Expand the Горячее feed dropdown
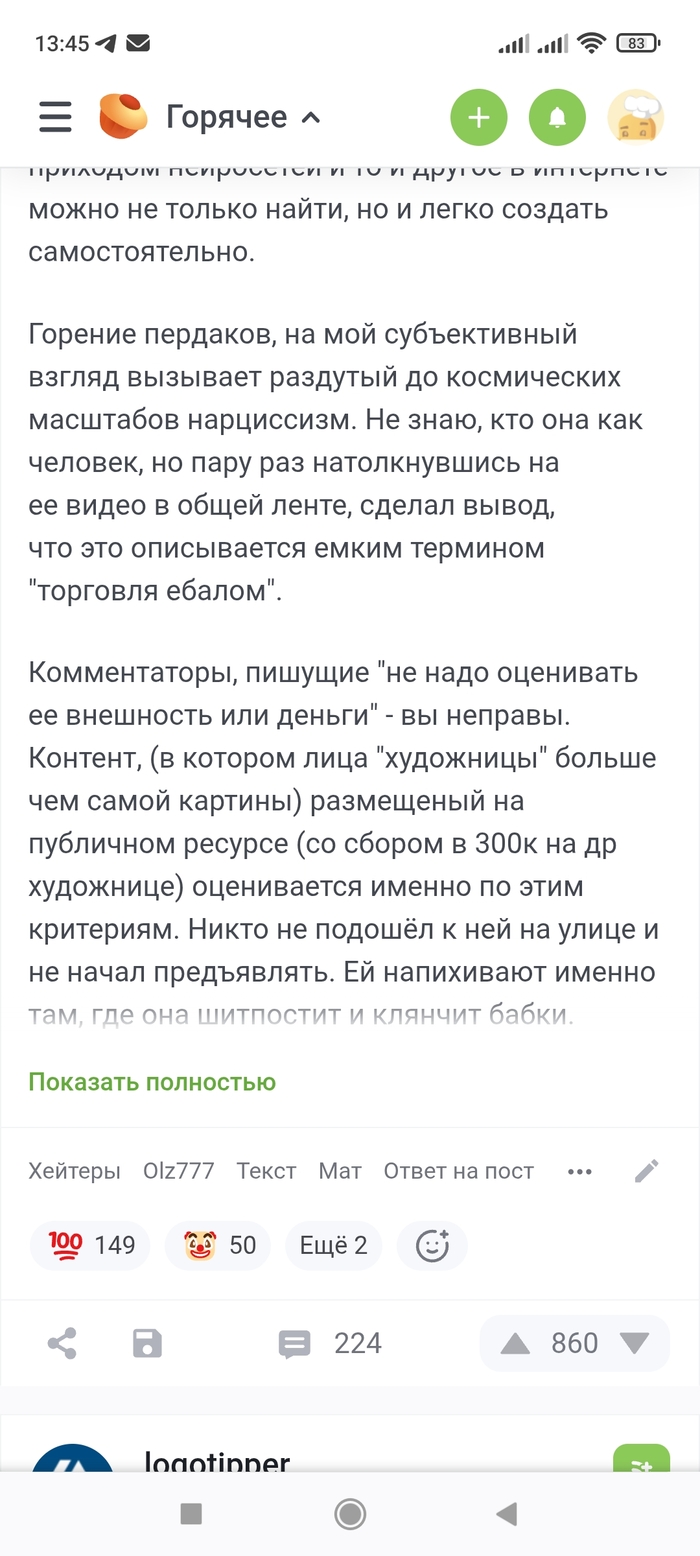 [x=243, y=117]
